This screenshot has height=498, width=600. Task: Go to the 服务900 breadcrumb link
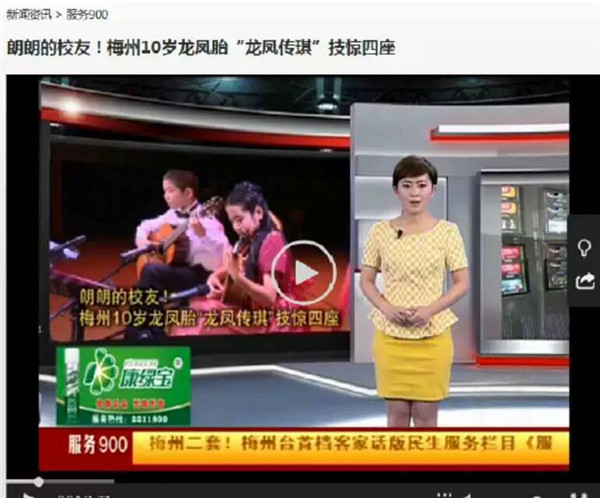click(88, 15)
